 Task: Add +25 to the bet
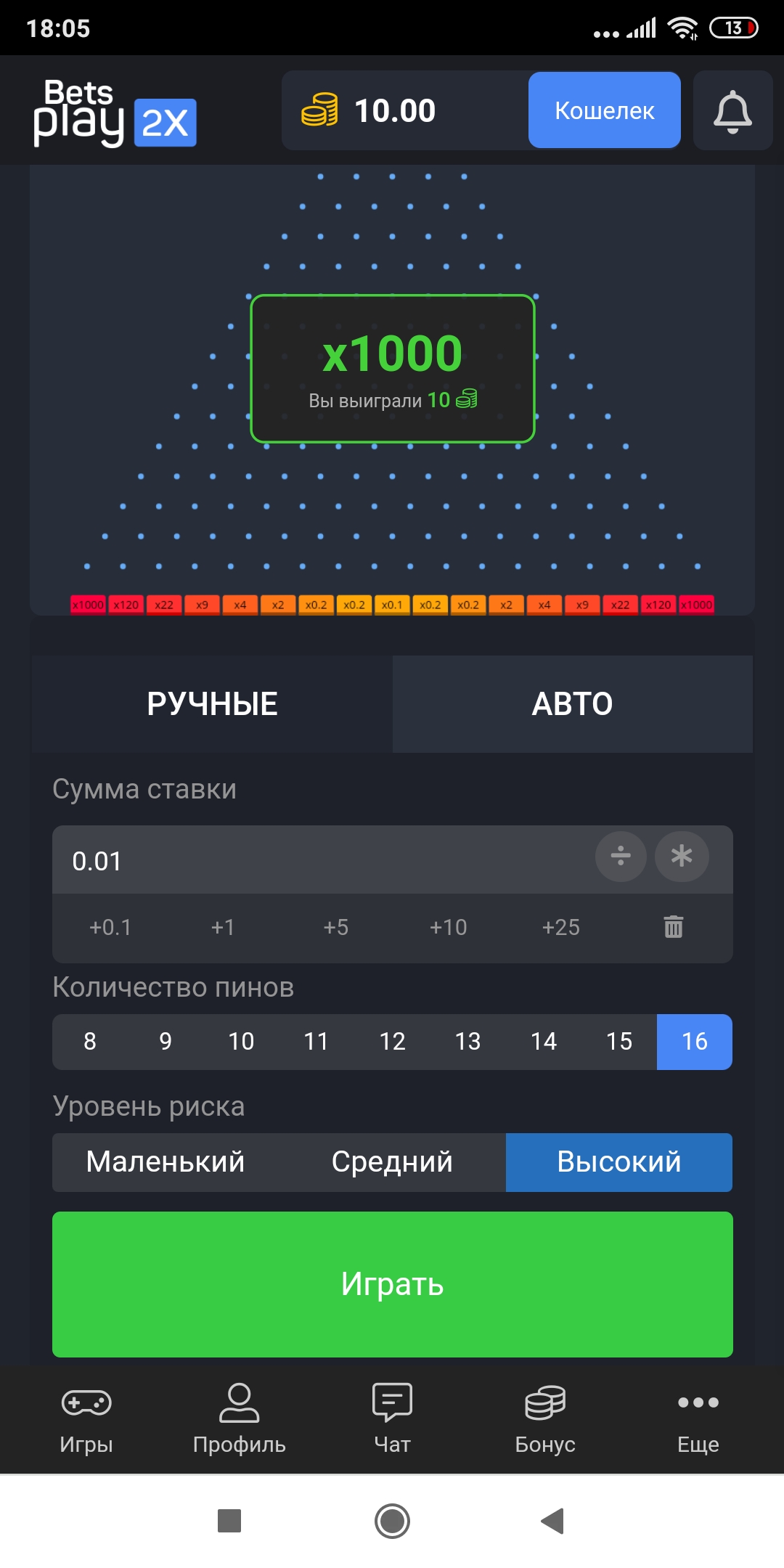point(560,927)
